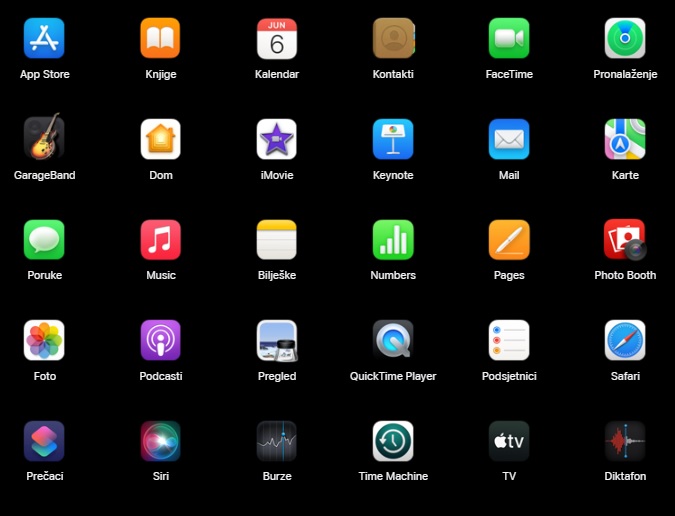This screenshot has width=675, height=516.
Task: Open Keynote presentations app
Action: [x=393, y=139]
